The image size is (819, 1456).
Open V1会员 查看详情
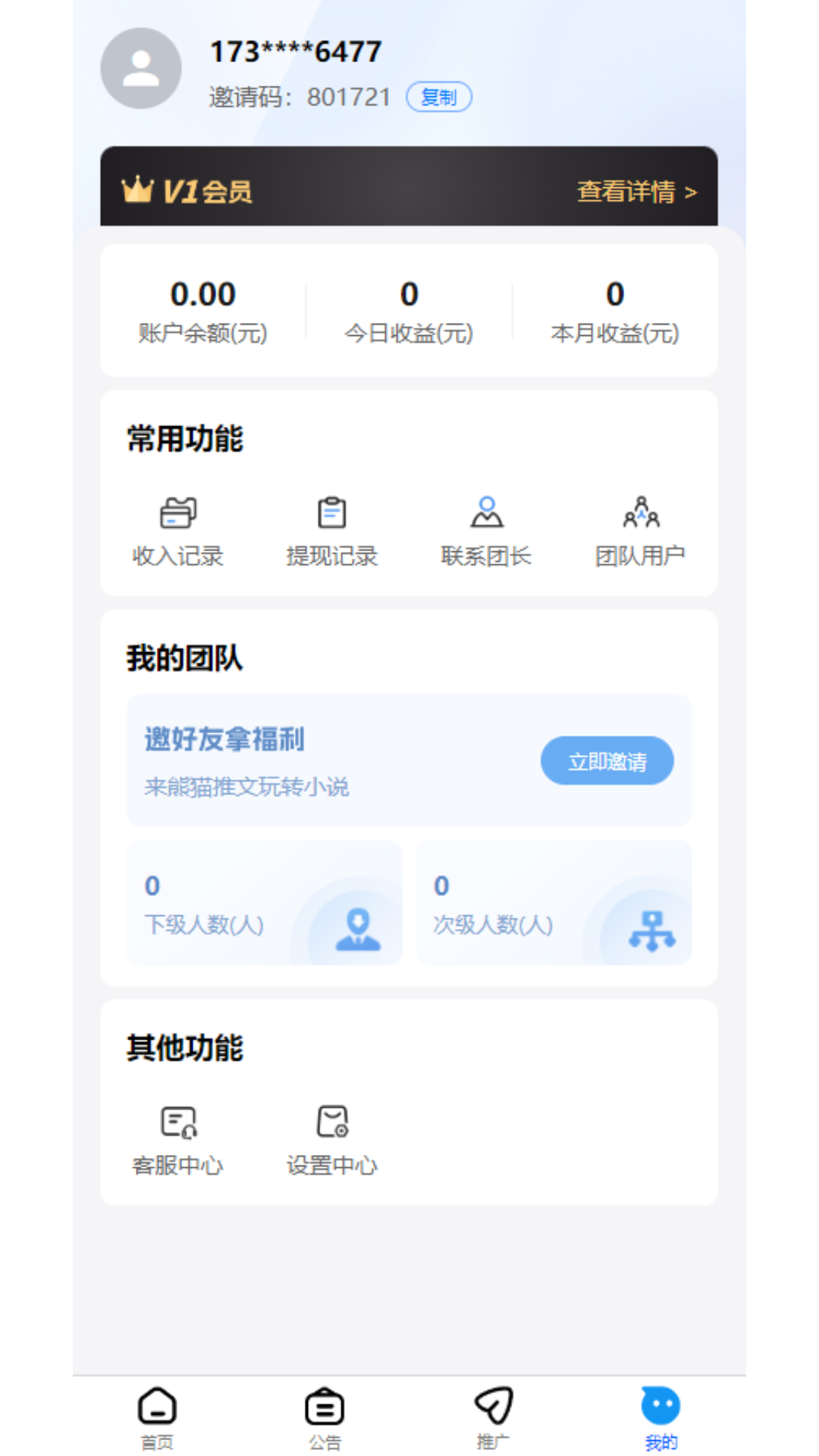636,192
